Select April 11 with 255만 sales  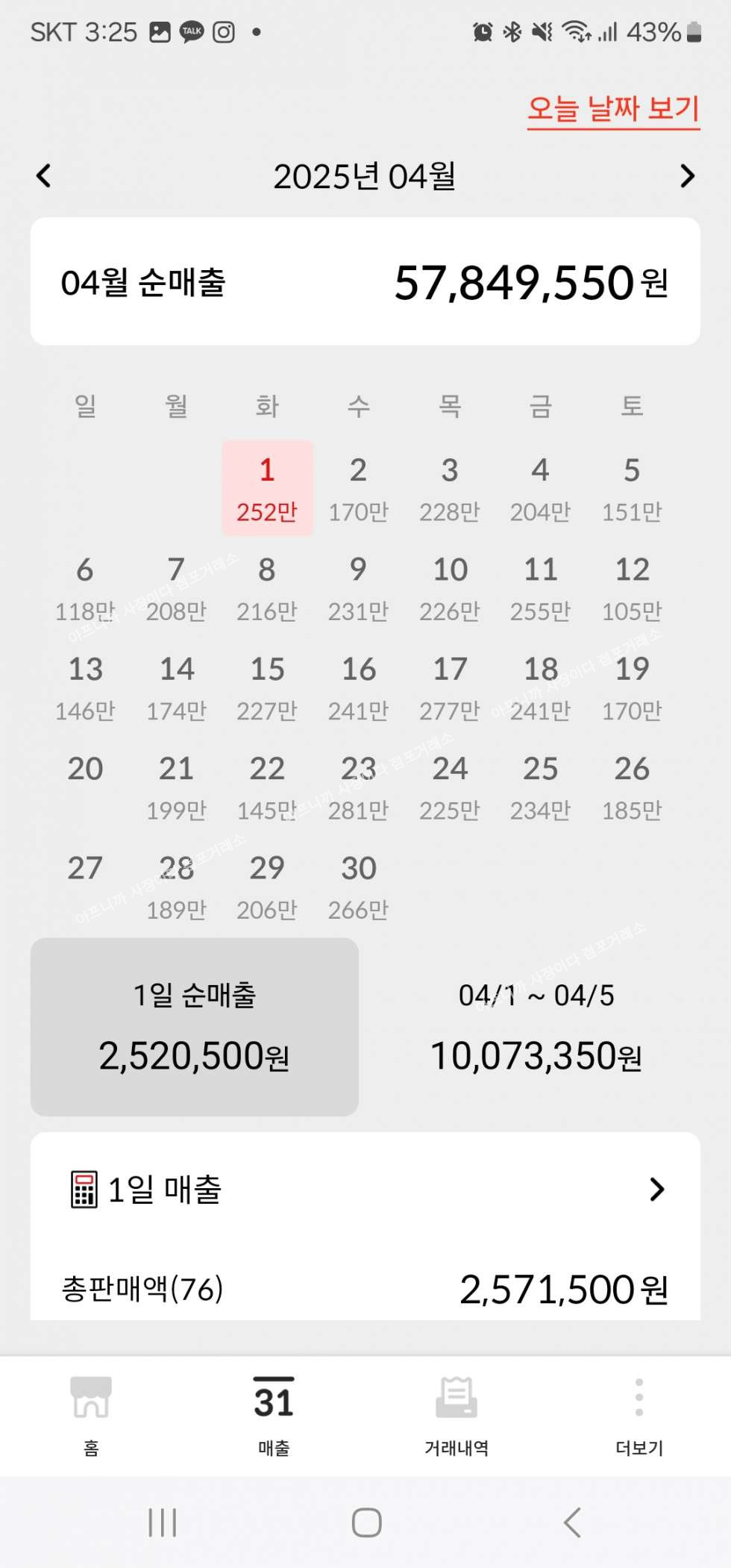[540, 588]
